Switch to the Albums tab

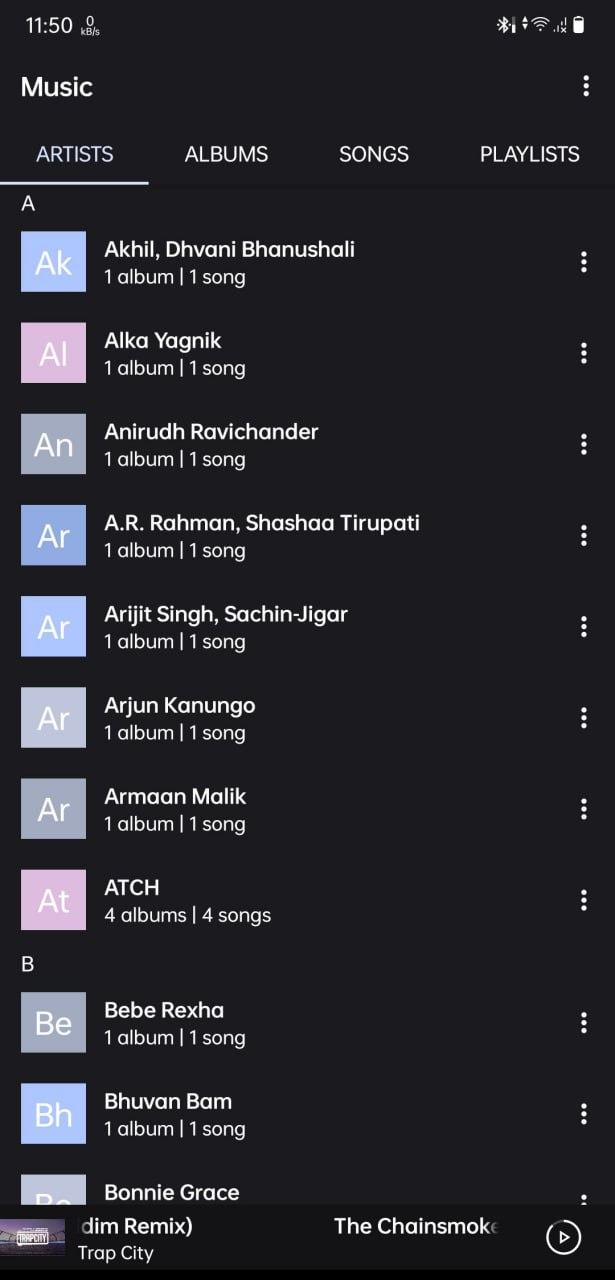(226, 154)
